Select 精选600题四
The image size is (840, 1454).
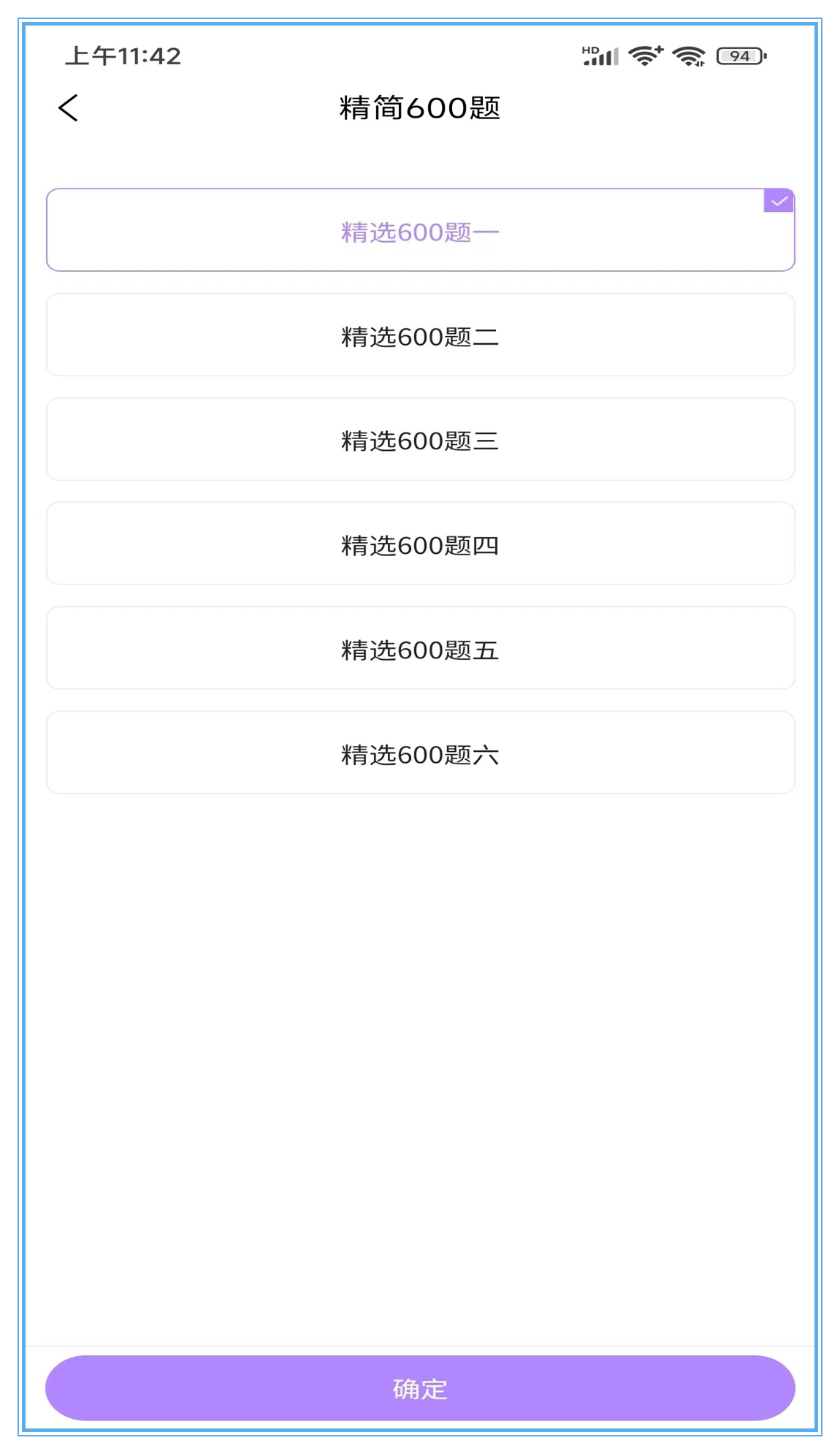coord(420,544)
